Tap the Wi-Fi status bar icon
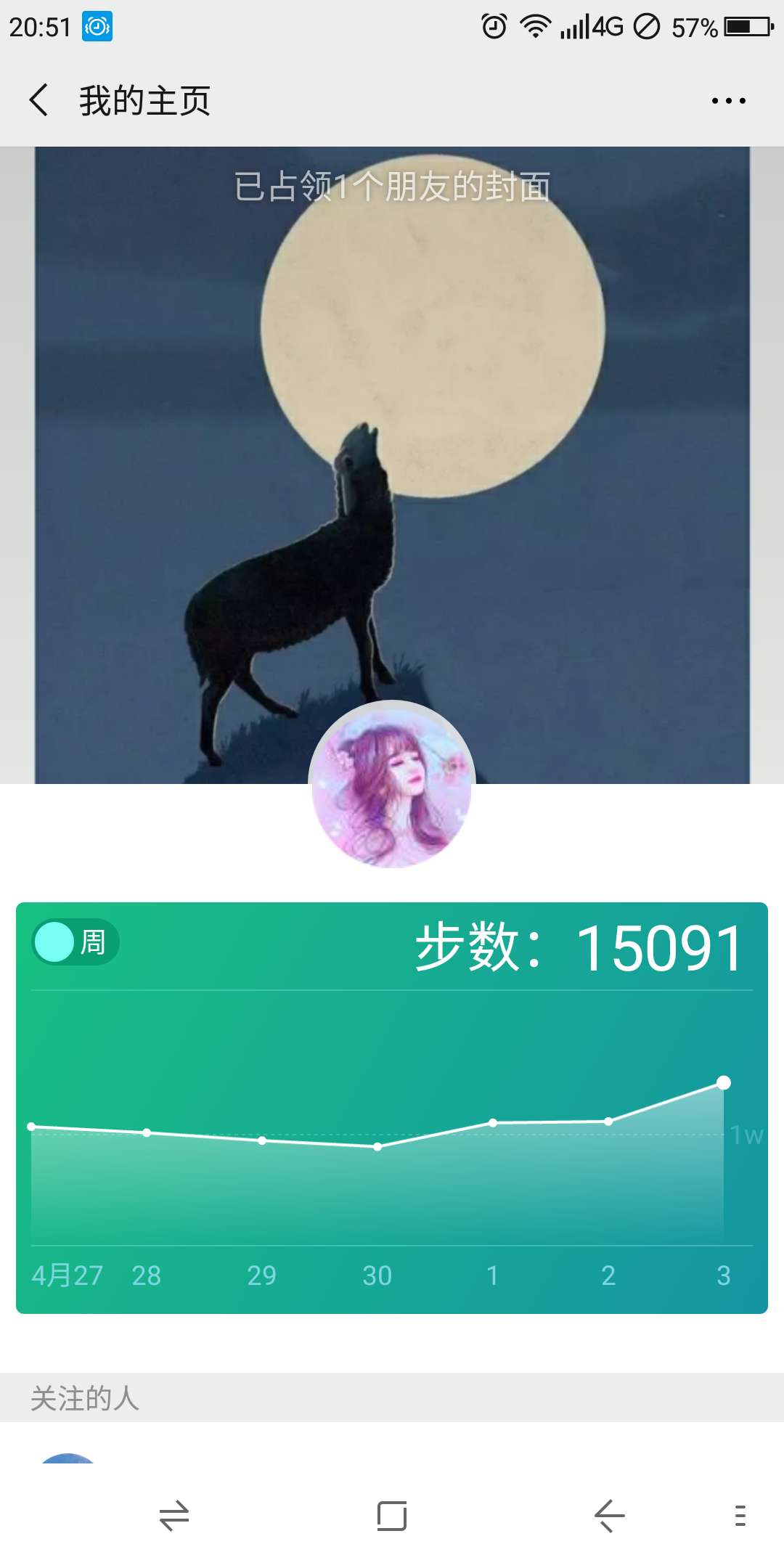 click(x=535, y=24)
